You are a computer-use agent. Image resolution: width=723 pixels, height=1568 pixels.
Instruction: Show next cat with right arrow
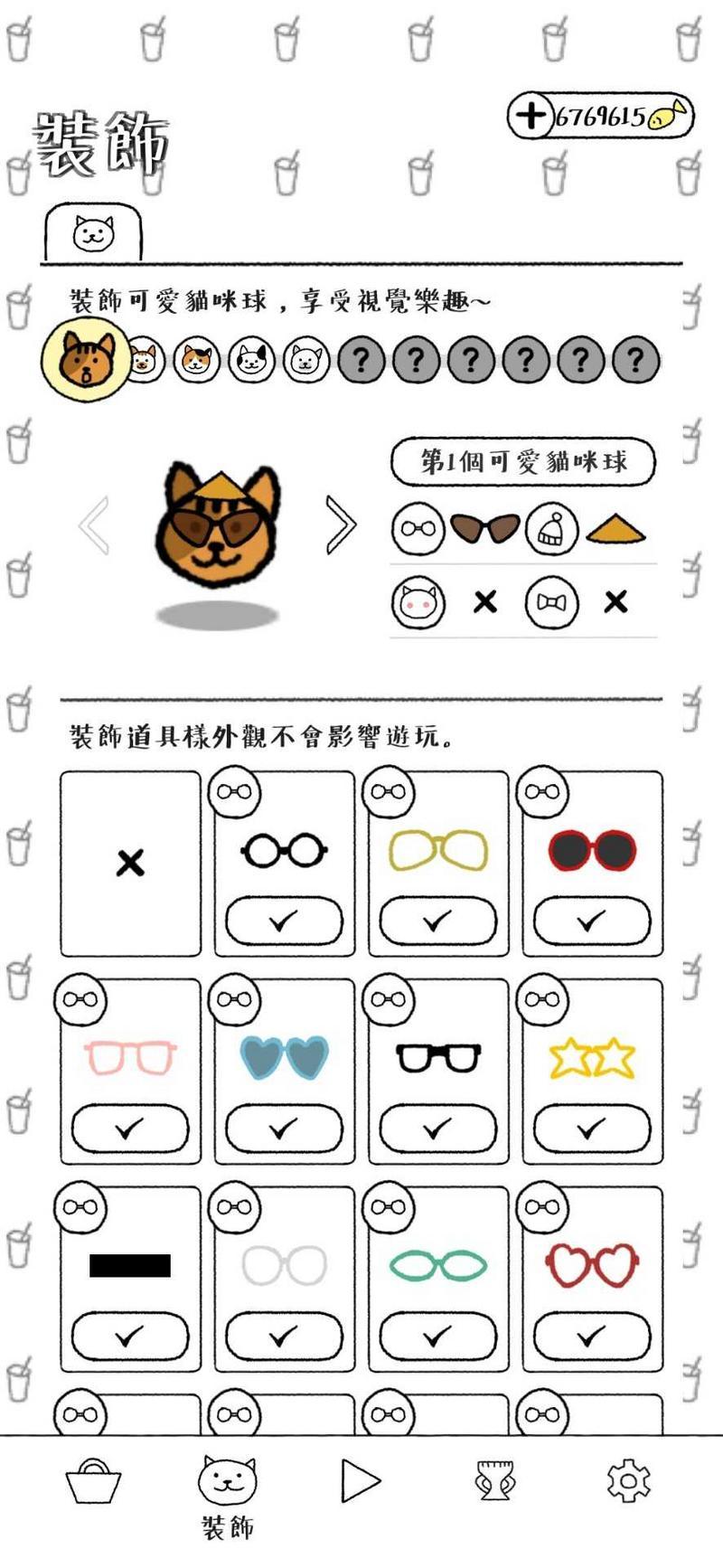click(341, 524)
